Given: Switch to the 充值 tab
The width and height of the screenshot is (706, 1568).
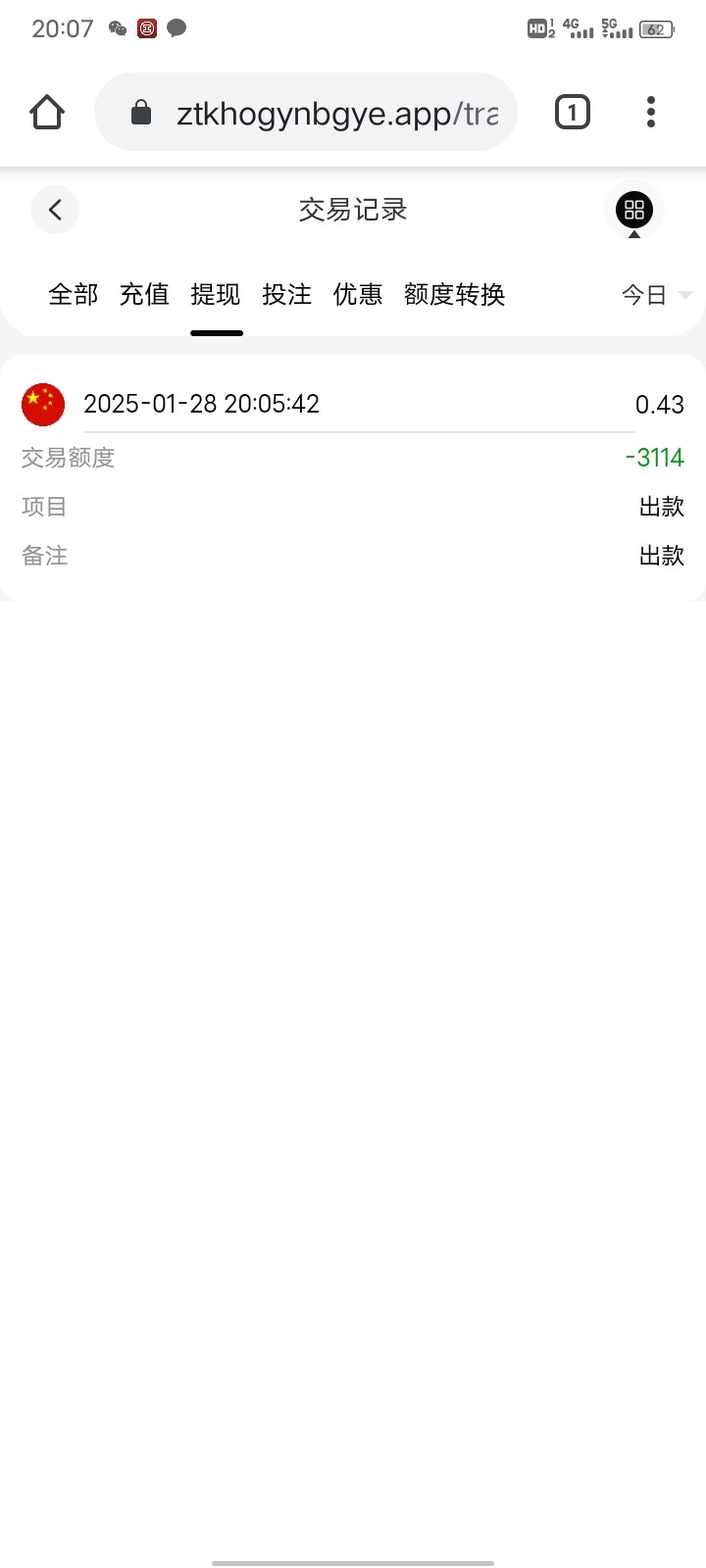Looking at the screenshot, I should [144, 294].
